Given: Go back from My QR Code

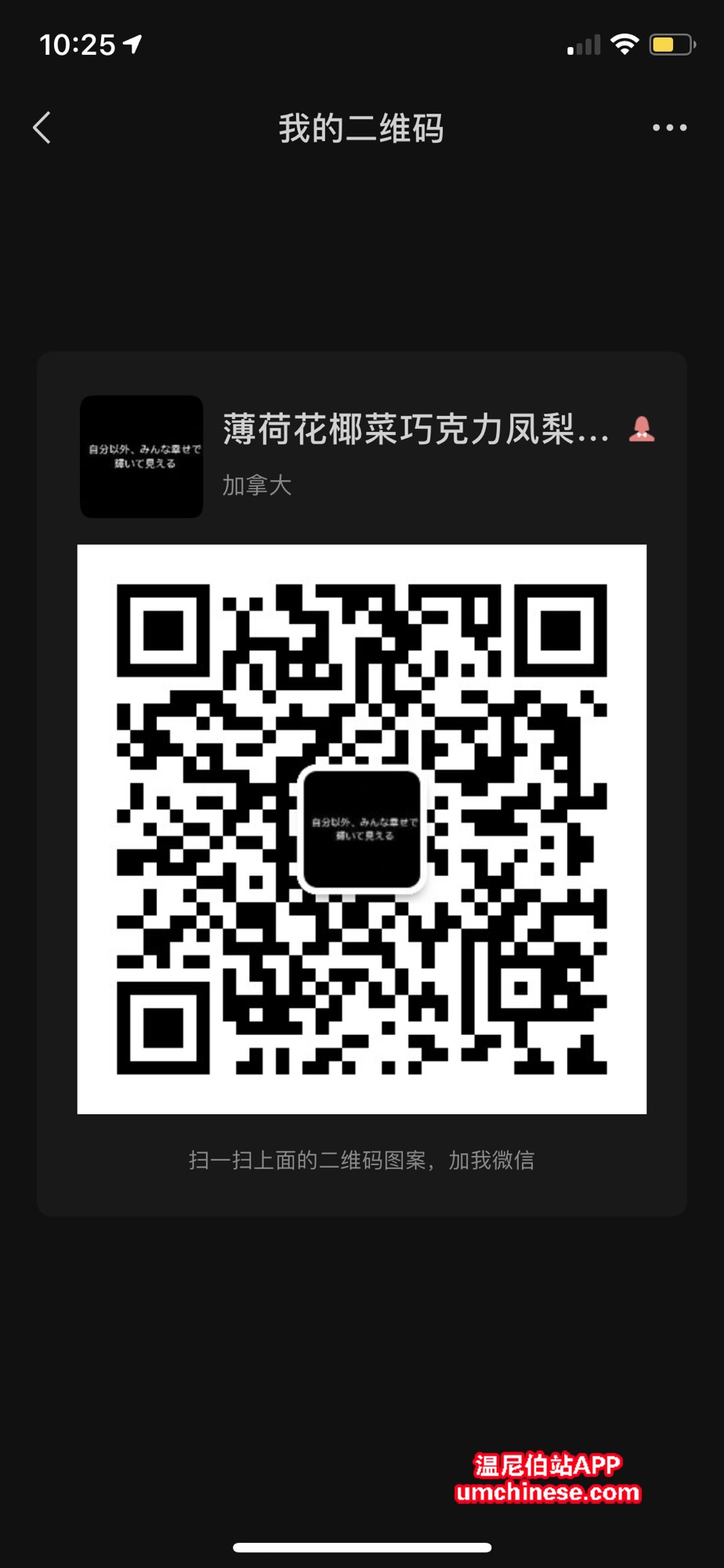Looking at the screenshot, I should pos(42,128).
